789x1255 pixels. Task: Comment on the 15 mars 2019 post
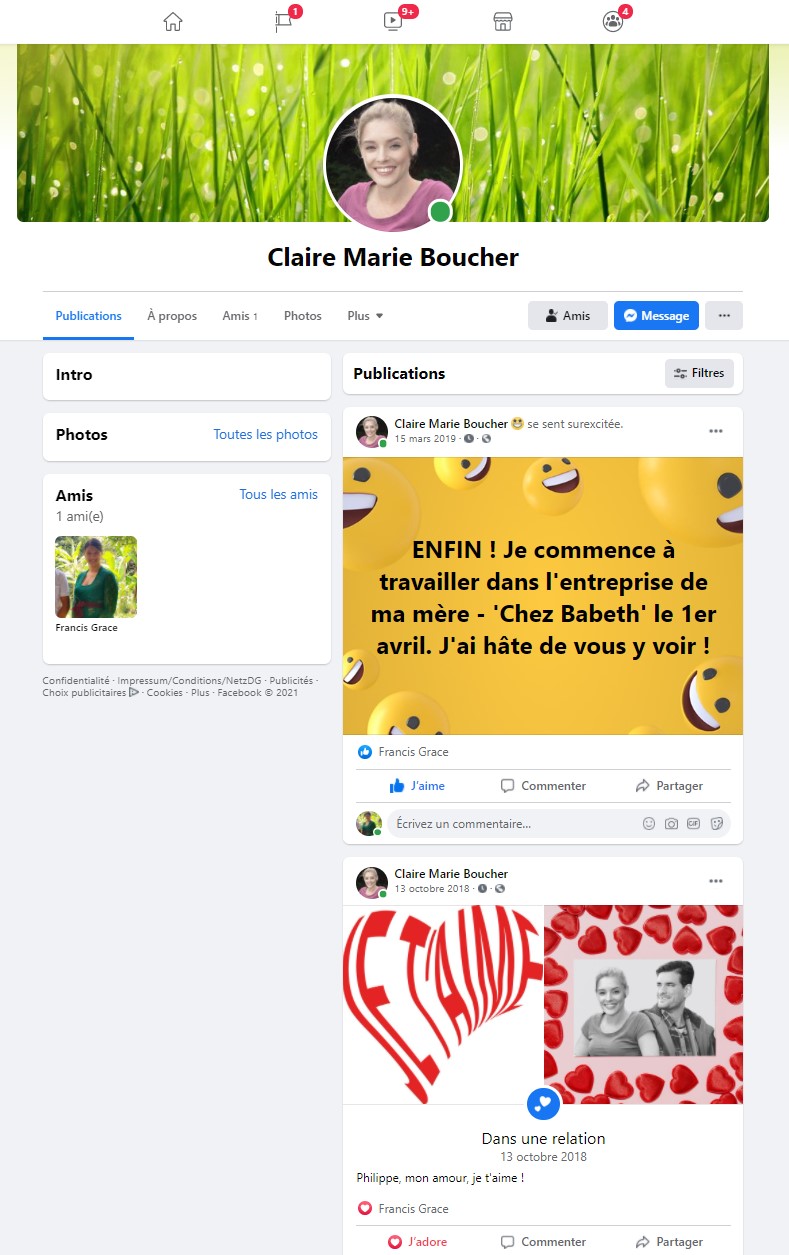pyautogui.click(x=543, y=786)
